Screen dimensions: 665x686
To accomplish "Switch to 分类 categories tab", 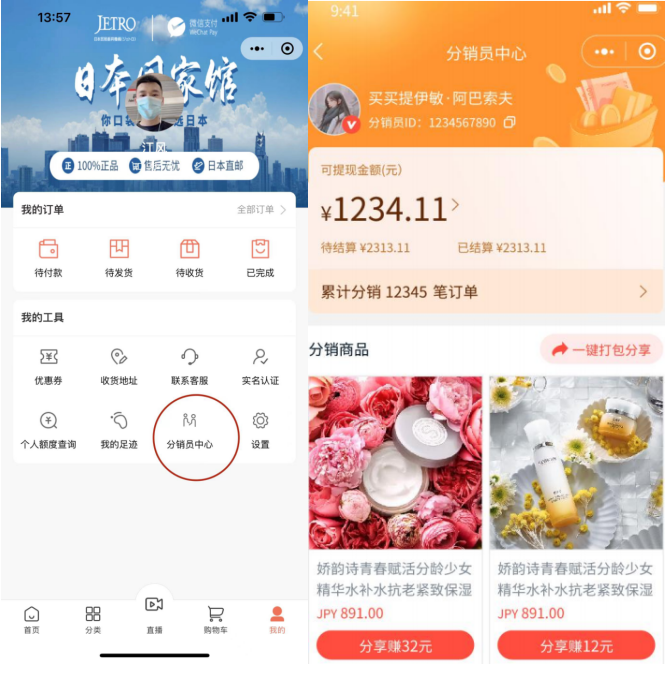I will (x=93, y=619).
